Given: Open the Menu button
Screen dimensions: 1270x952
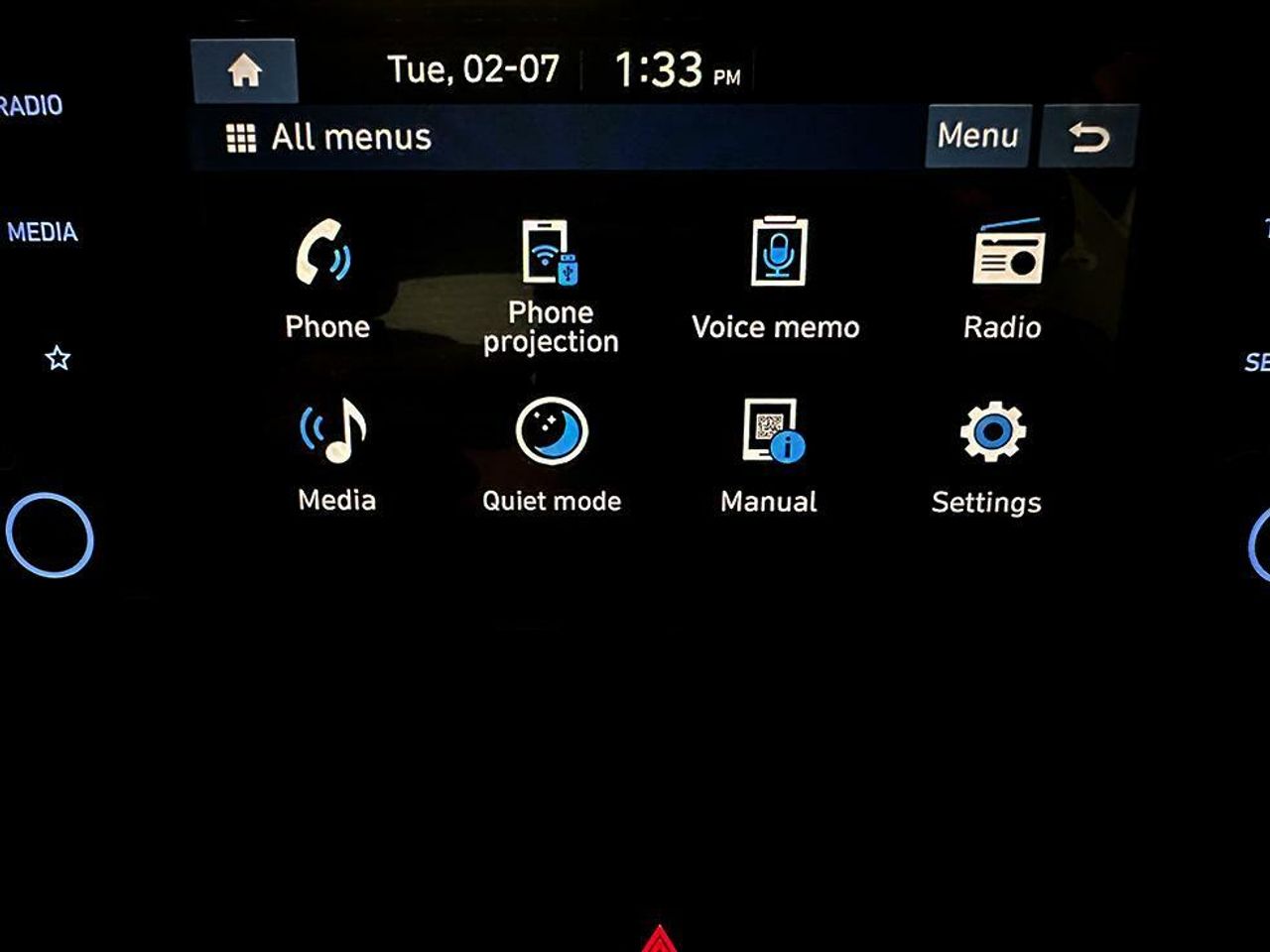Looking at the screenshot, I should coord(977,136).
